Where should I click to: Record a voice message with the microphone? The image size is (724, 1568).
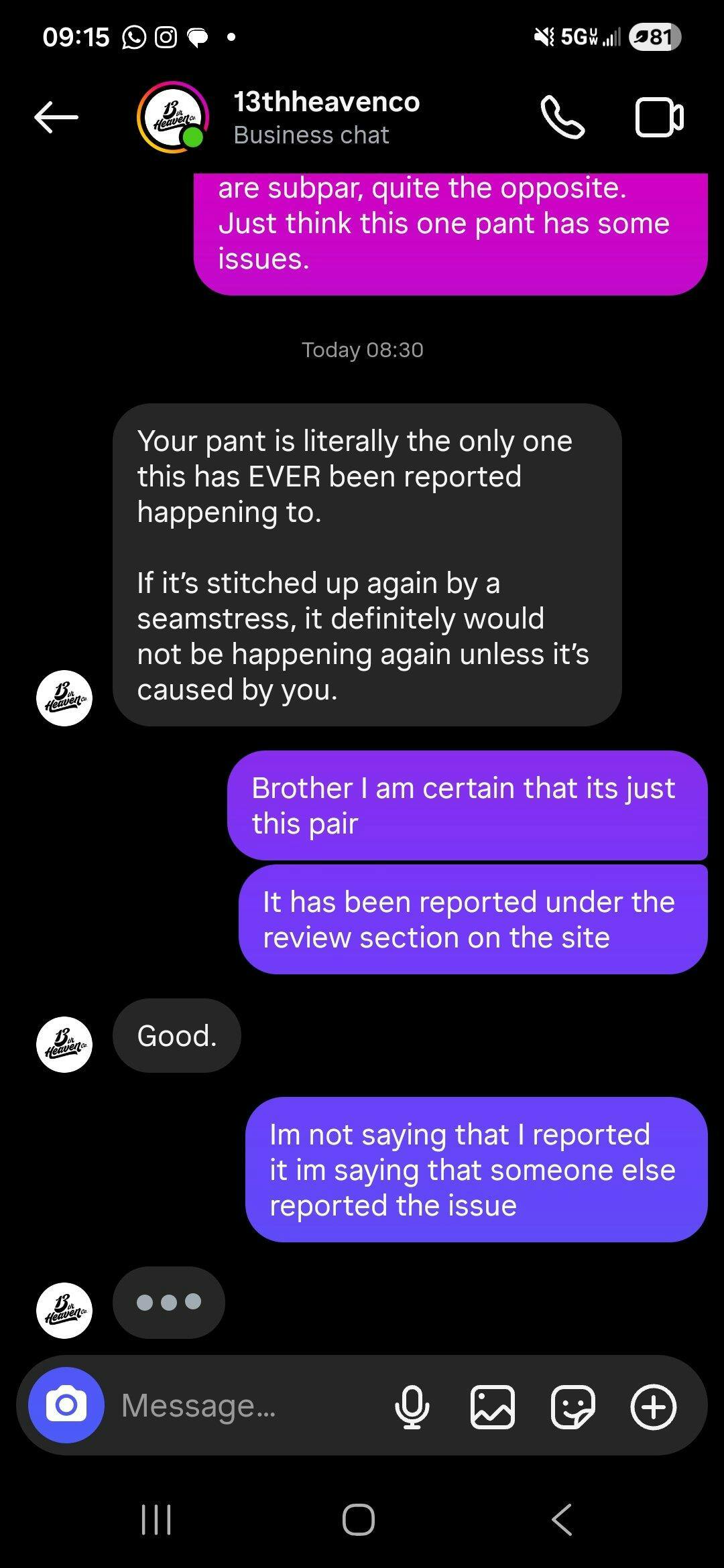point(412,1407)
